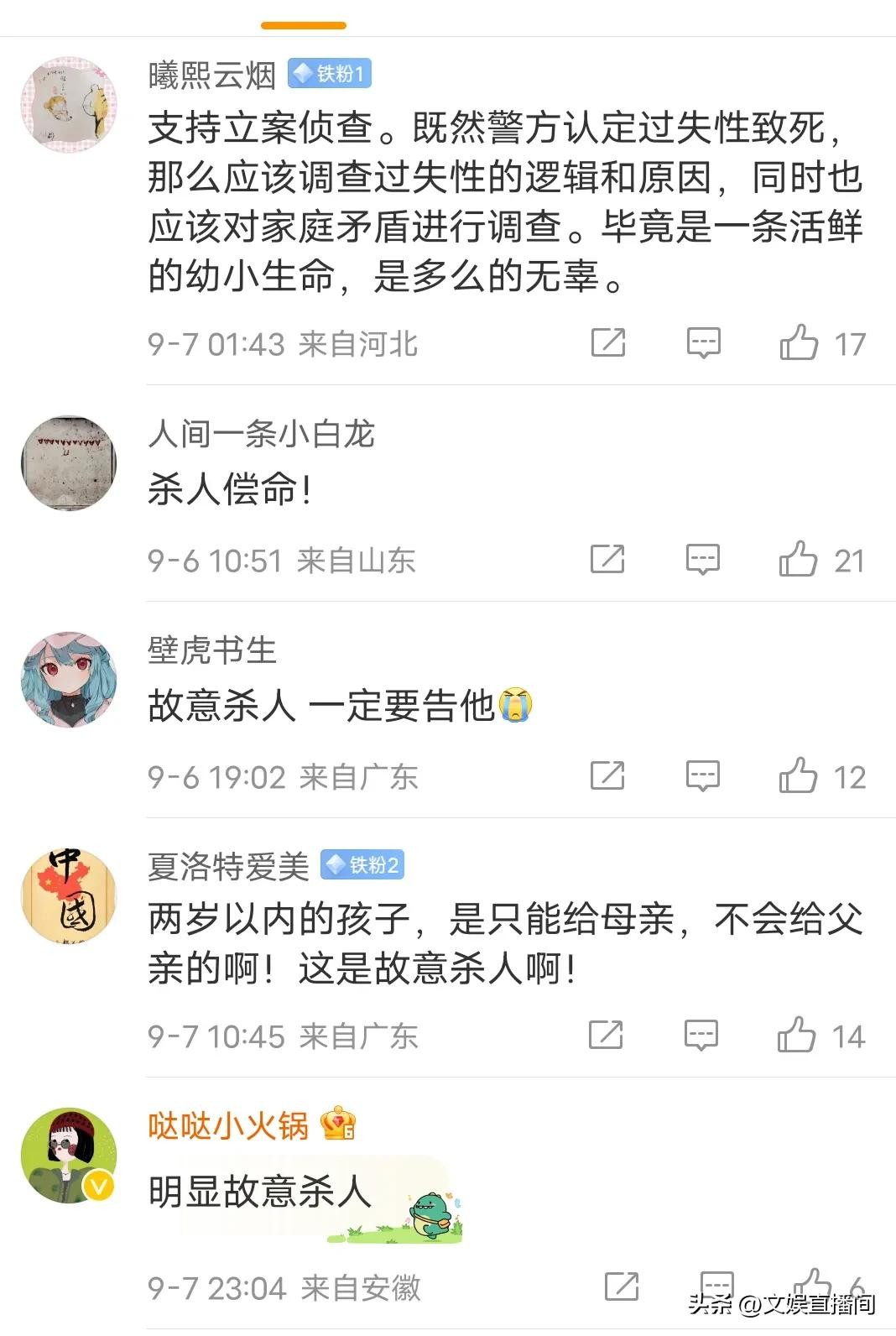Screen dimensions: 896x1336
Task: Open 人间一条小白龙's profile avatar
Action: pos(69,463)
